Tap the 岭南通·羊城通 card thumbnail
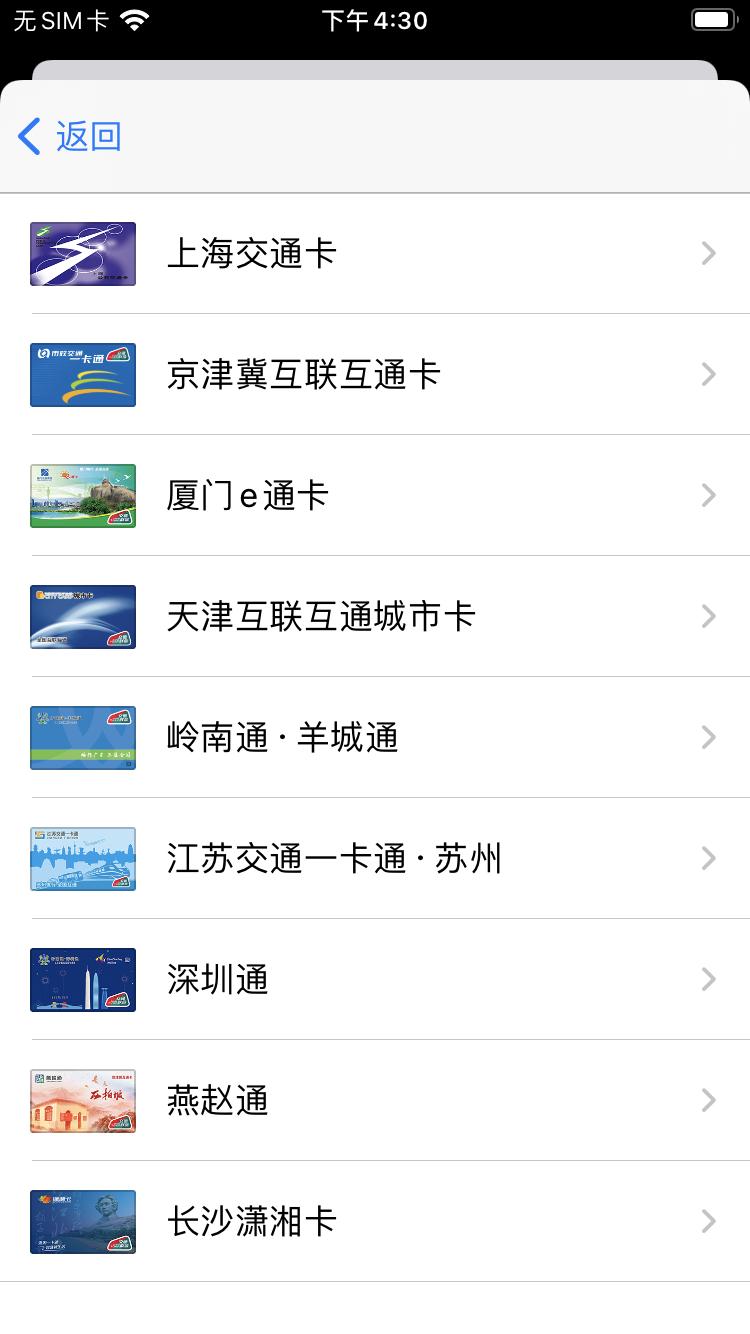Viewport: 750px width, 1334px height. [x=83, y=738]
